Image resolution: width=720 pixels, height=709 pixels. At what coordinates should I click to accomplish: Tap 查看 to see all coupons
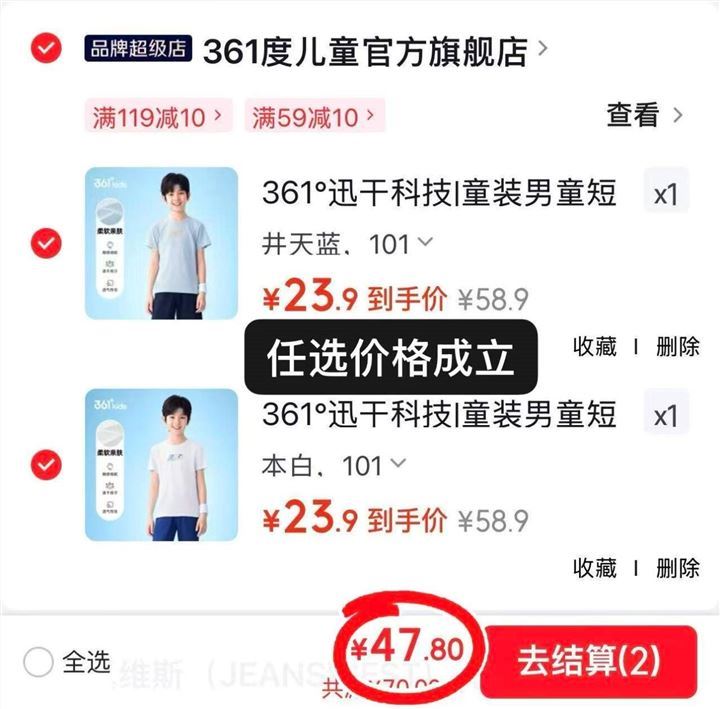tap(643, 115)
